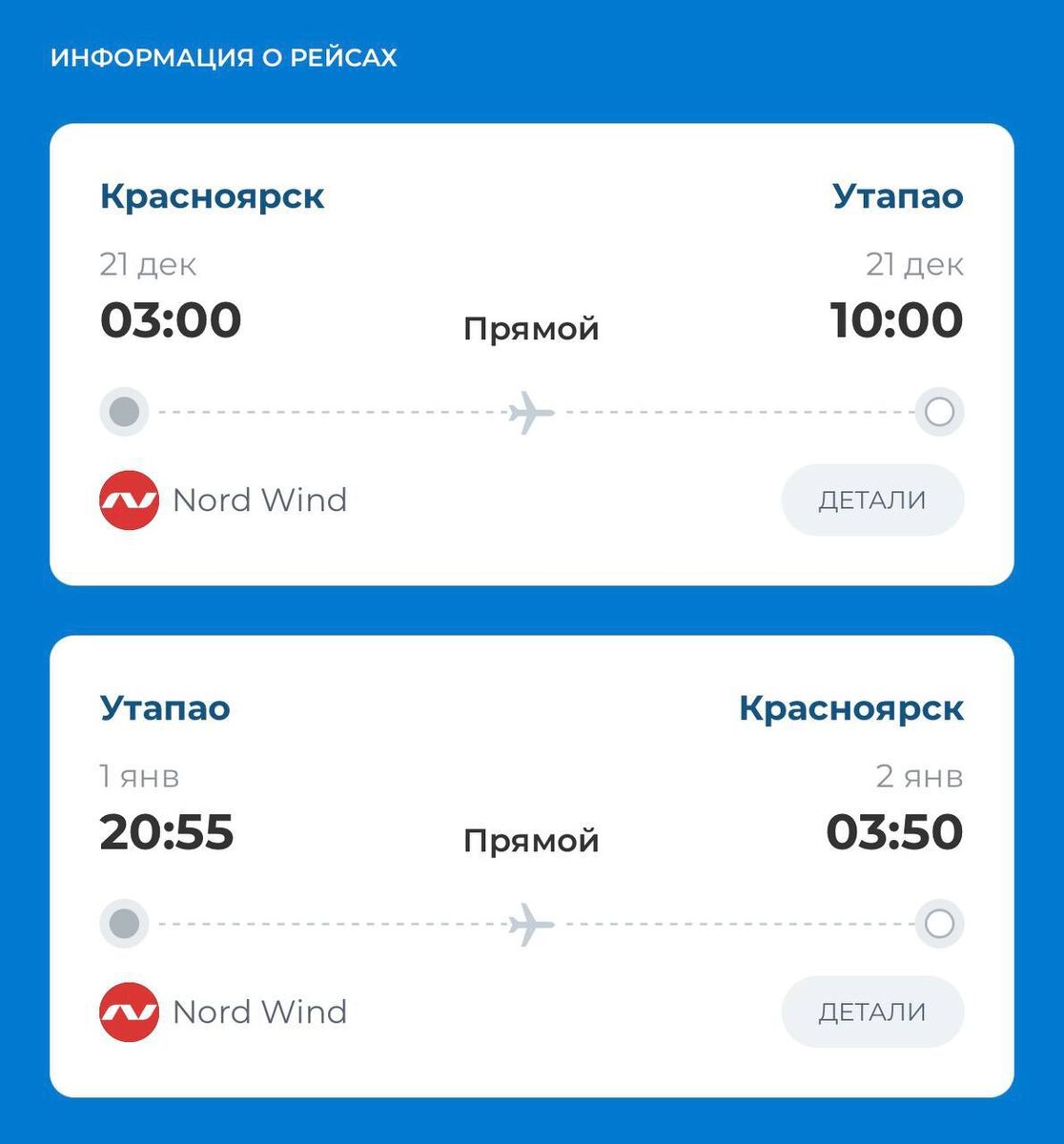Click the 21 дек date on outbound flight

pyautogui.click(x=148, y=265)
